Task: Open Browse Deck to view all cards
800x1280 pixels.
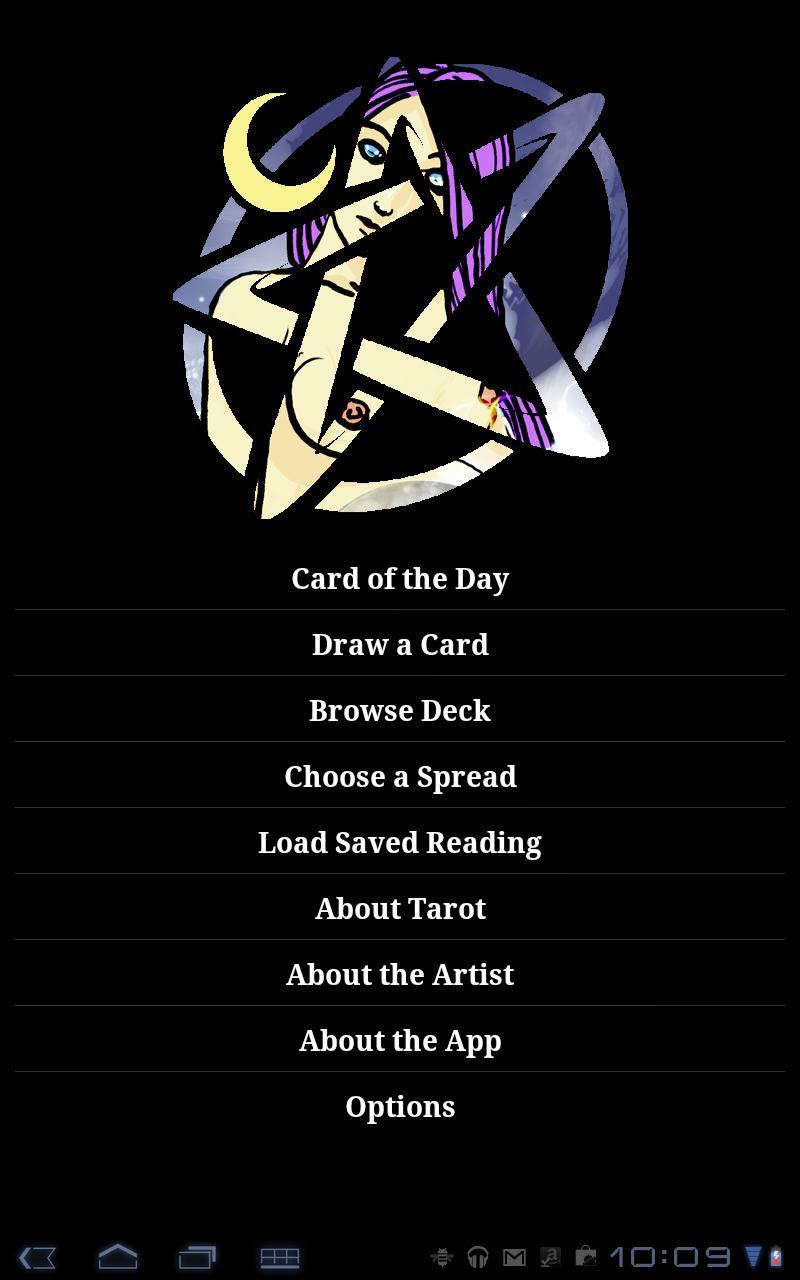Action: (400, 710)
